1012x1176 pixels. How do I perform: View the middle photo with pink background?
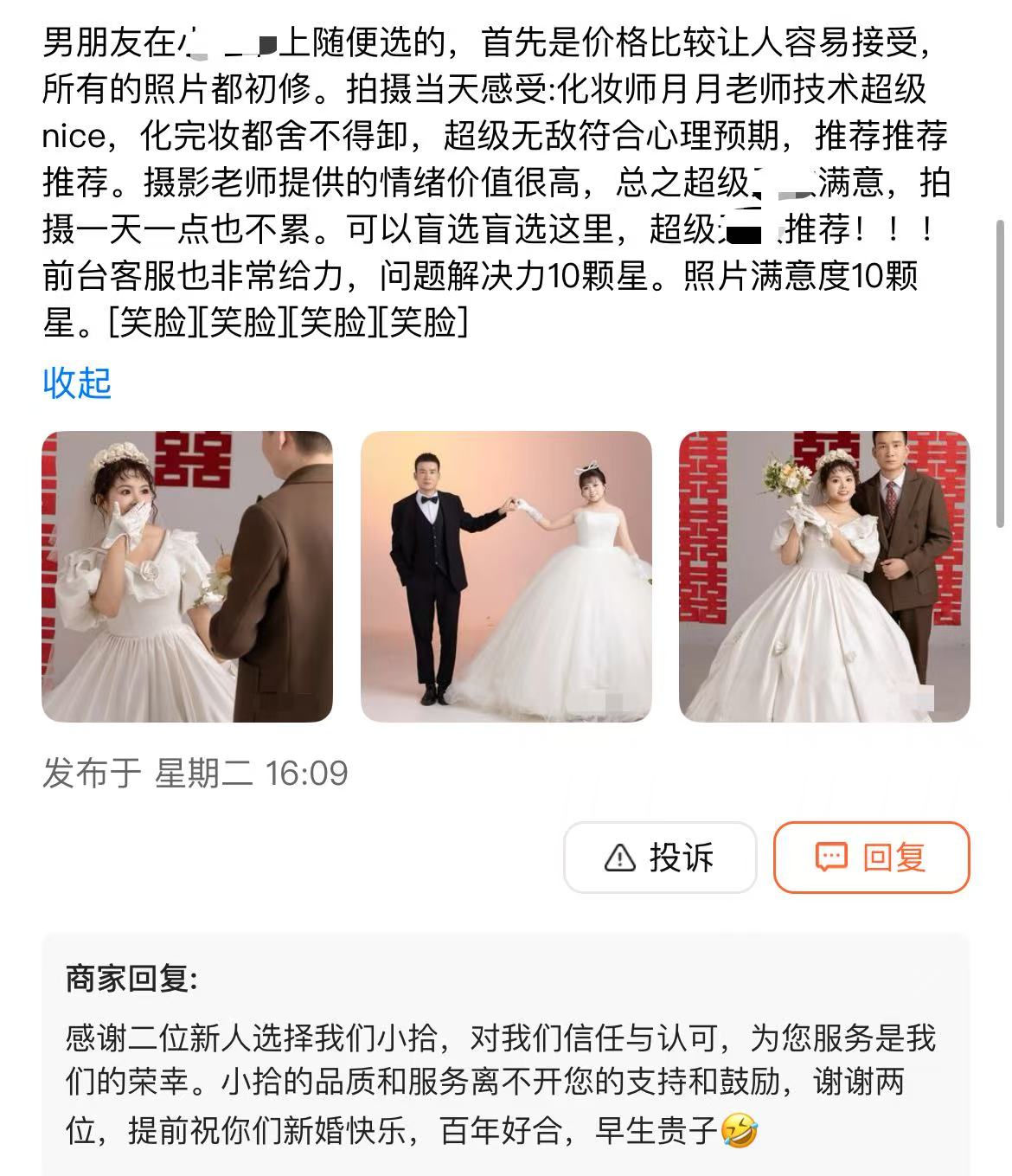tap(506, 576)
